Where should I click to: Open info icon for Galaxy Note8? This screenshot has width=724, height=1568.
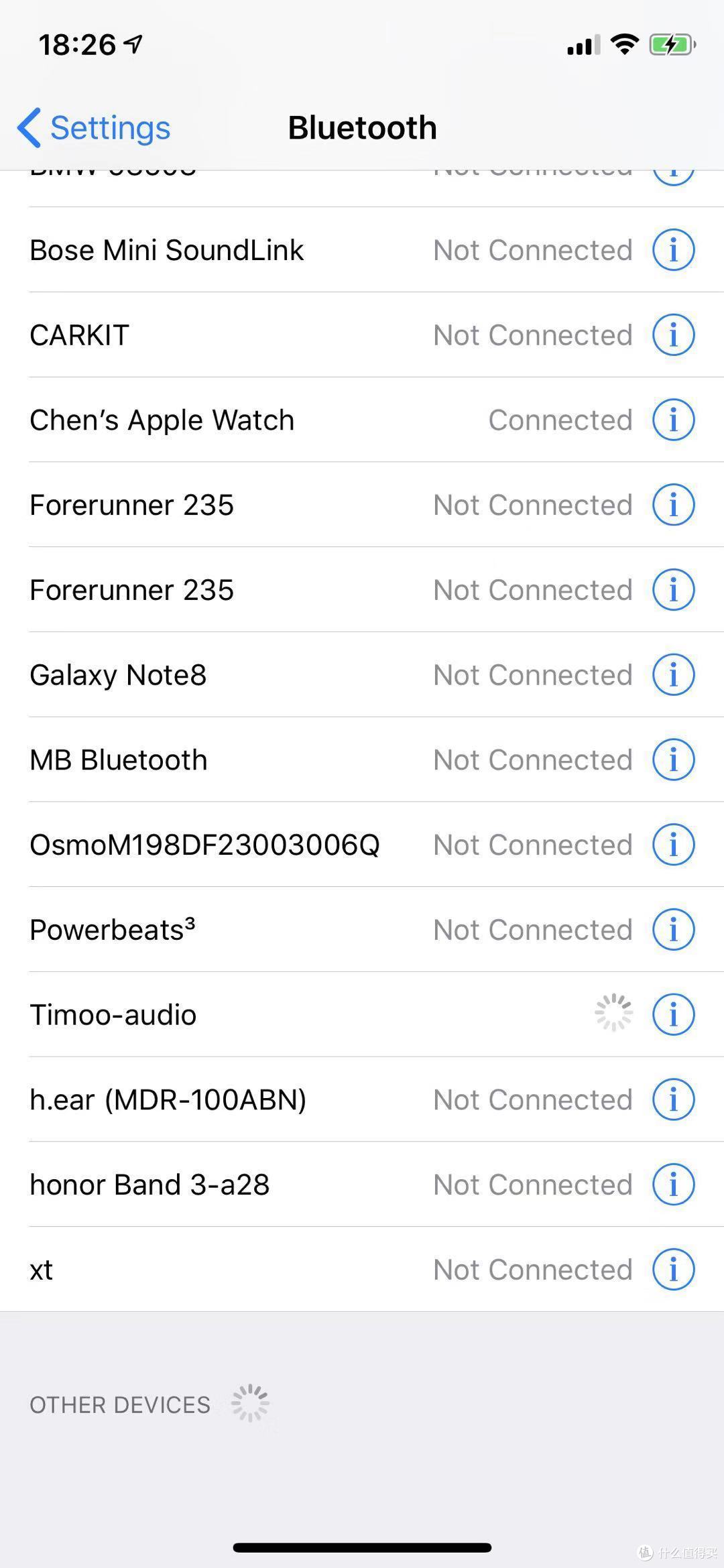673,674
